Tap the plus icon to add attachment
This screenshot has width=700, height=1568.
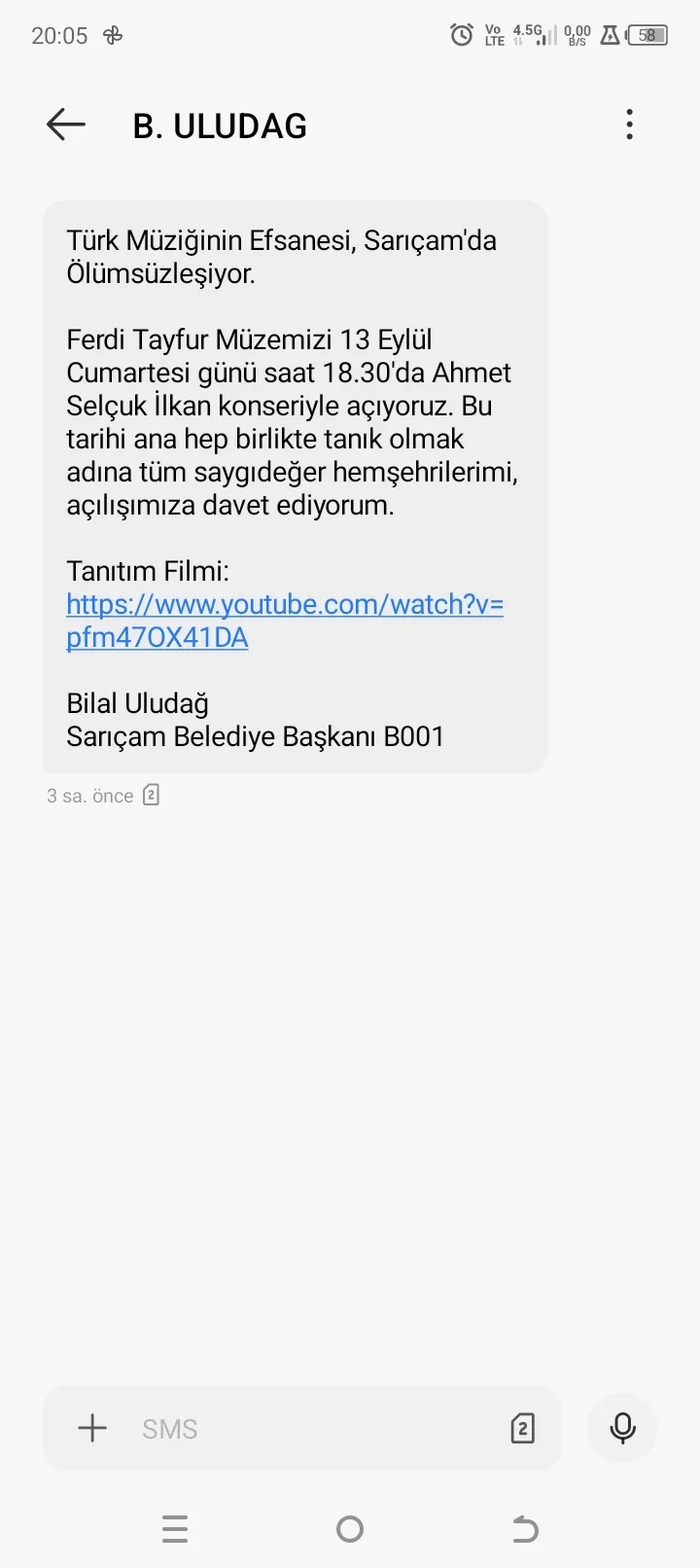point(90,1428)
